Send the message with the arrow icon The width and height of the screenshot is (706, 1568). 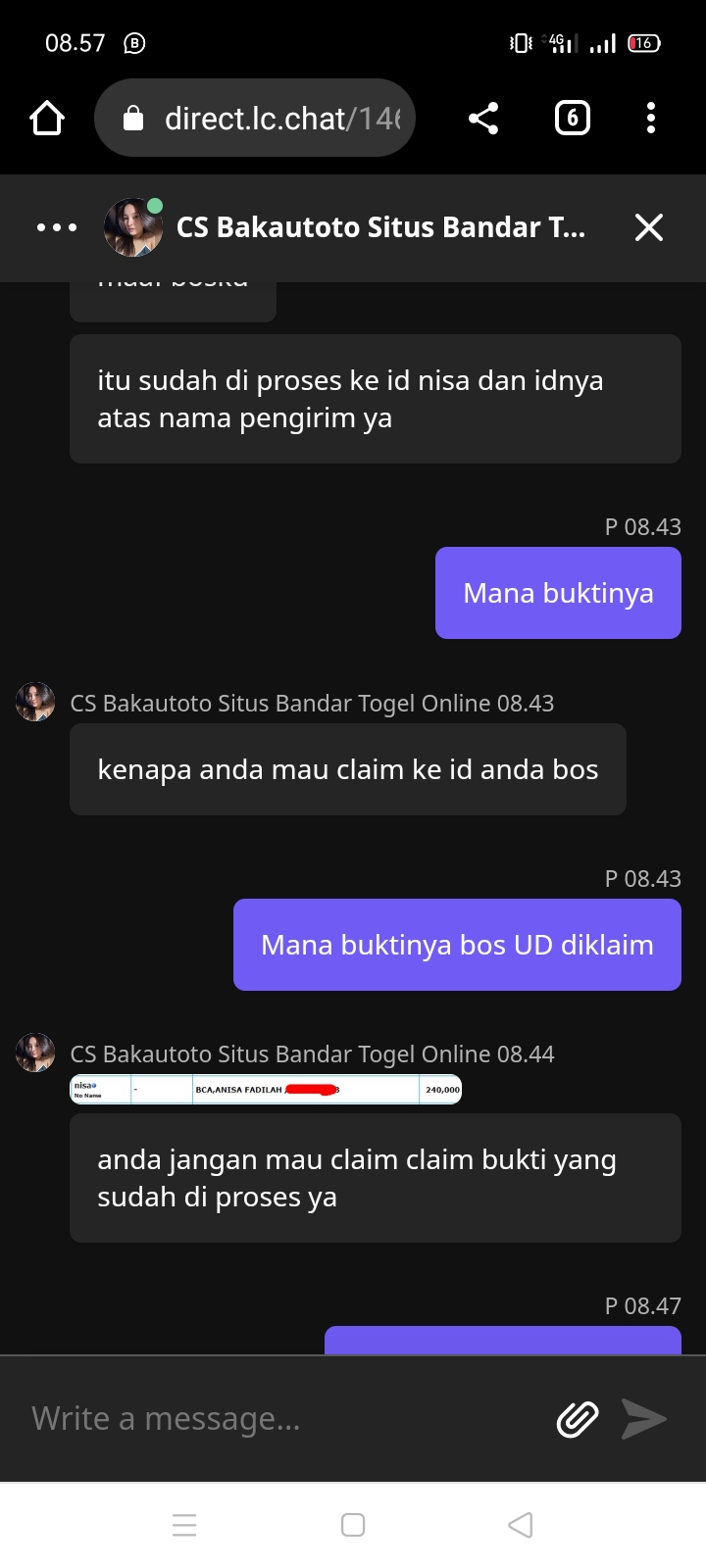click(x=644, y=1418)
